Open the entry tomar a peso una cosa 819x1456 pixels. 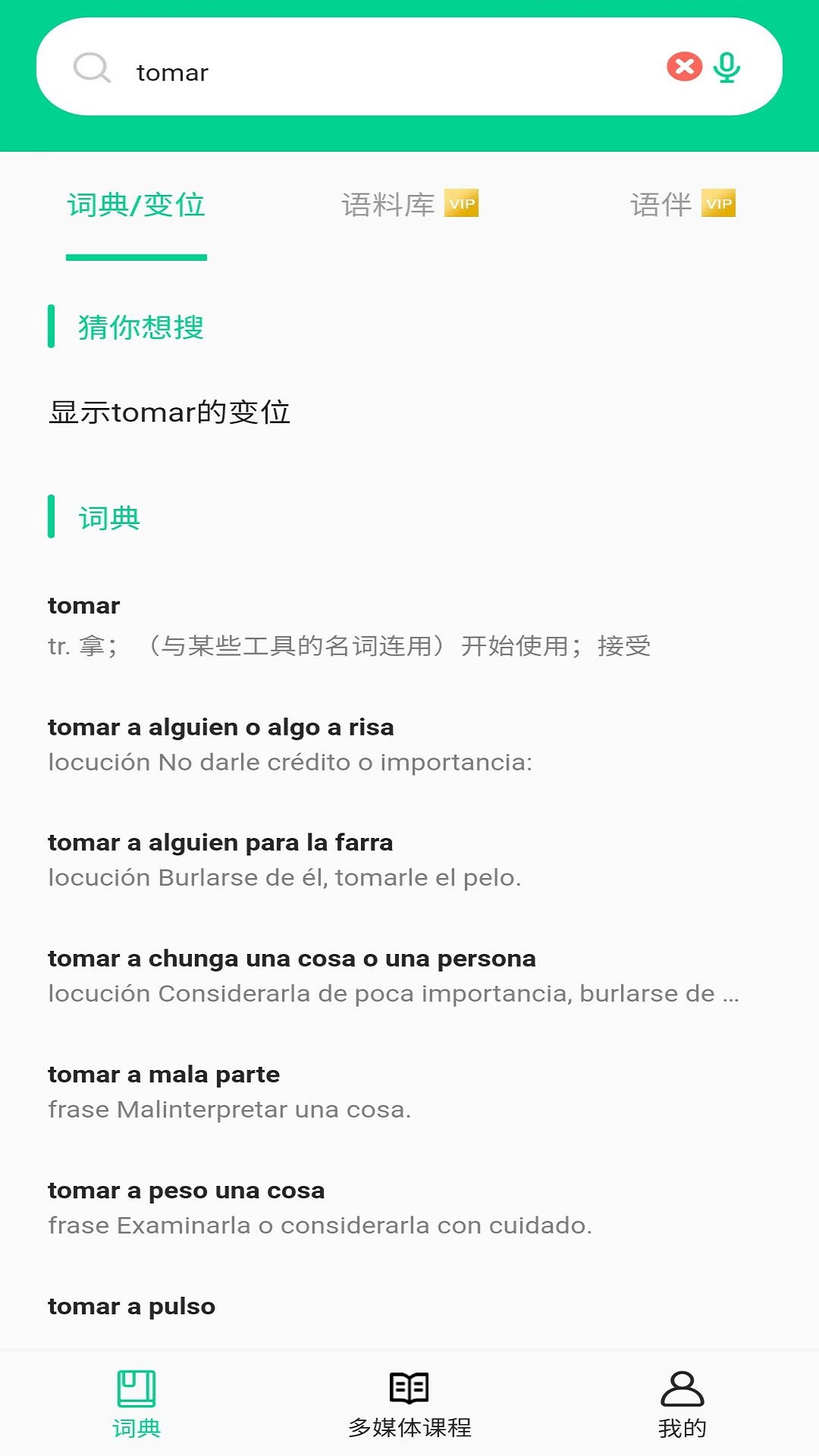pyautogui.click(x=319, y=1207)
